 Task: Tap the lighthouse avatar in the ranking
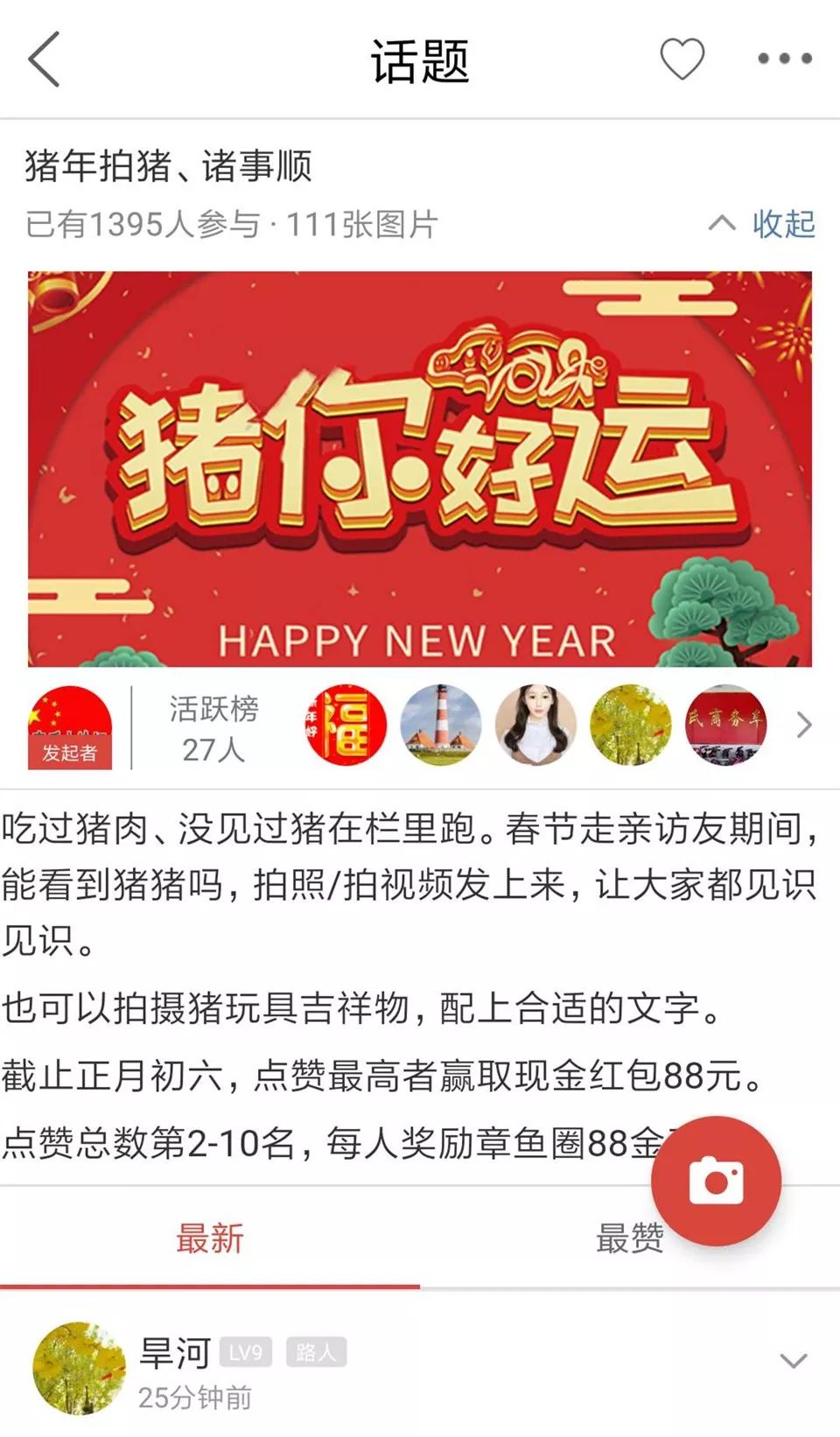tap(440, 726)
